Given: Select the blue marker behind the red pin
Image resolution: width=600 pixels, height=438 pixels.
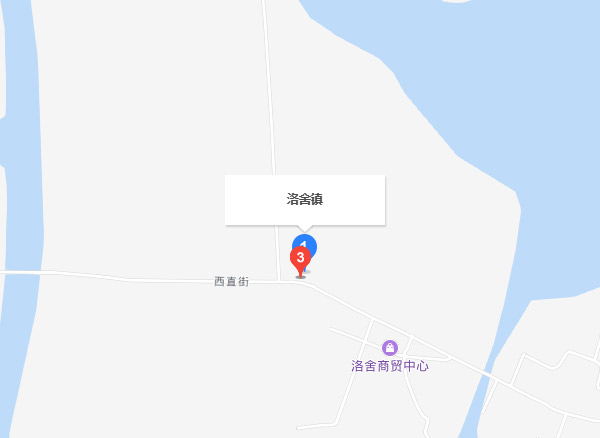Looking at the screenshot, I should pos(310,242).
